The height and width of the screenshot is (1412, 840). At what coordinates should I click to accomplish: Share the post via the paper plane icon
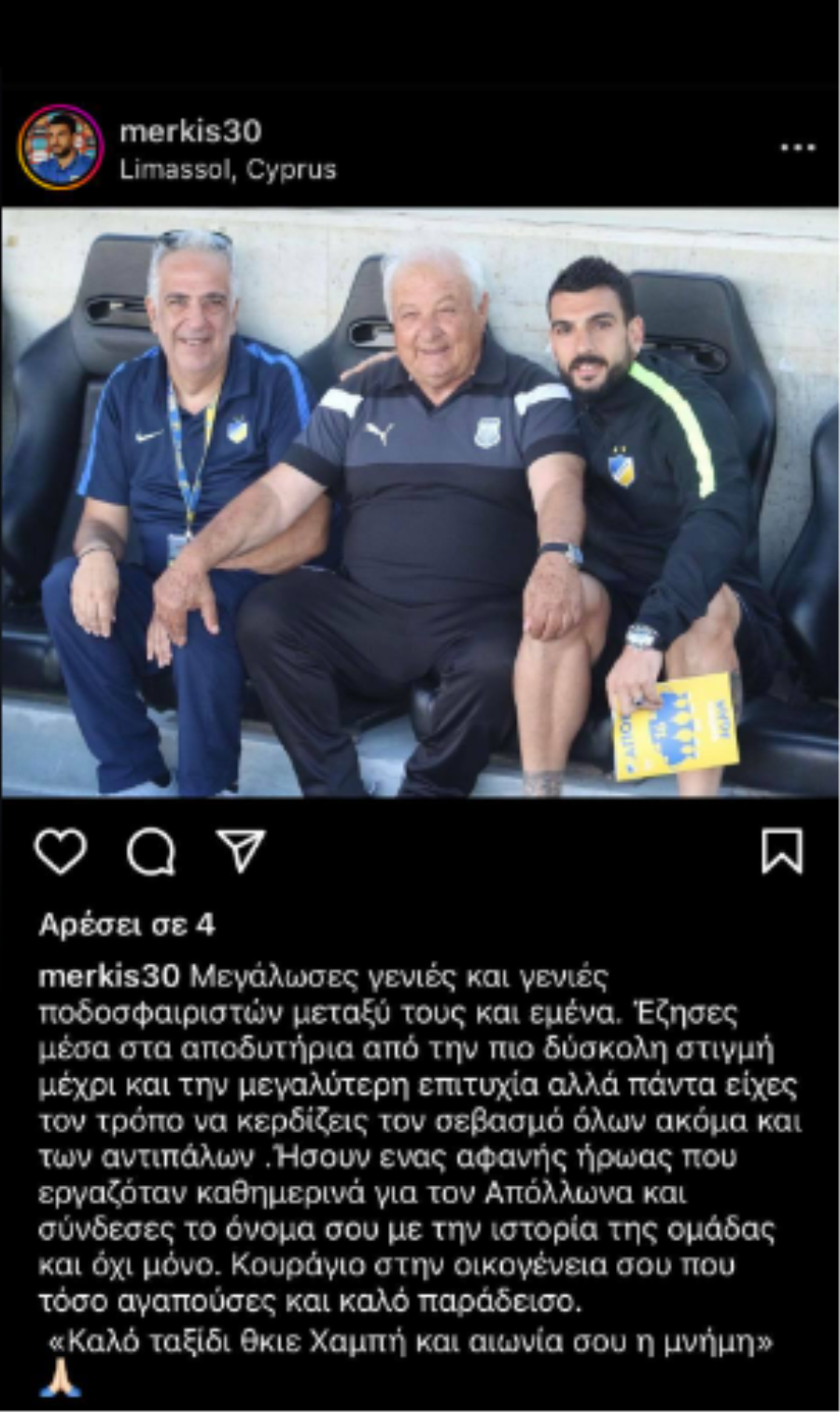pyautogui.click(x=241, y=851)
